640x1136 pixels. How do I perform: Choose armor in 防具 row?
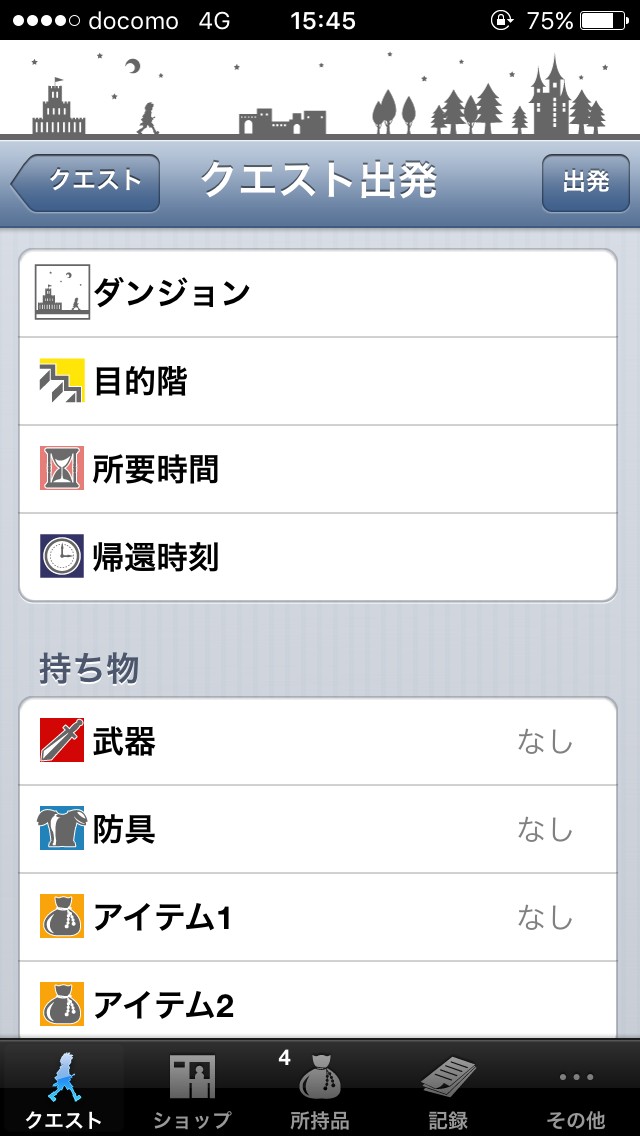click(x=318, y=829)
